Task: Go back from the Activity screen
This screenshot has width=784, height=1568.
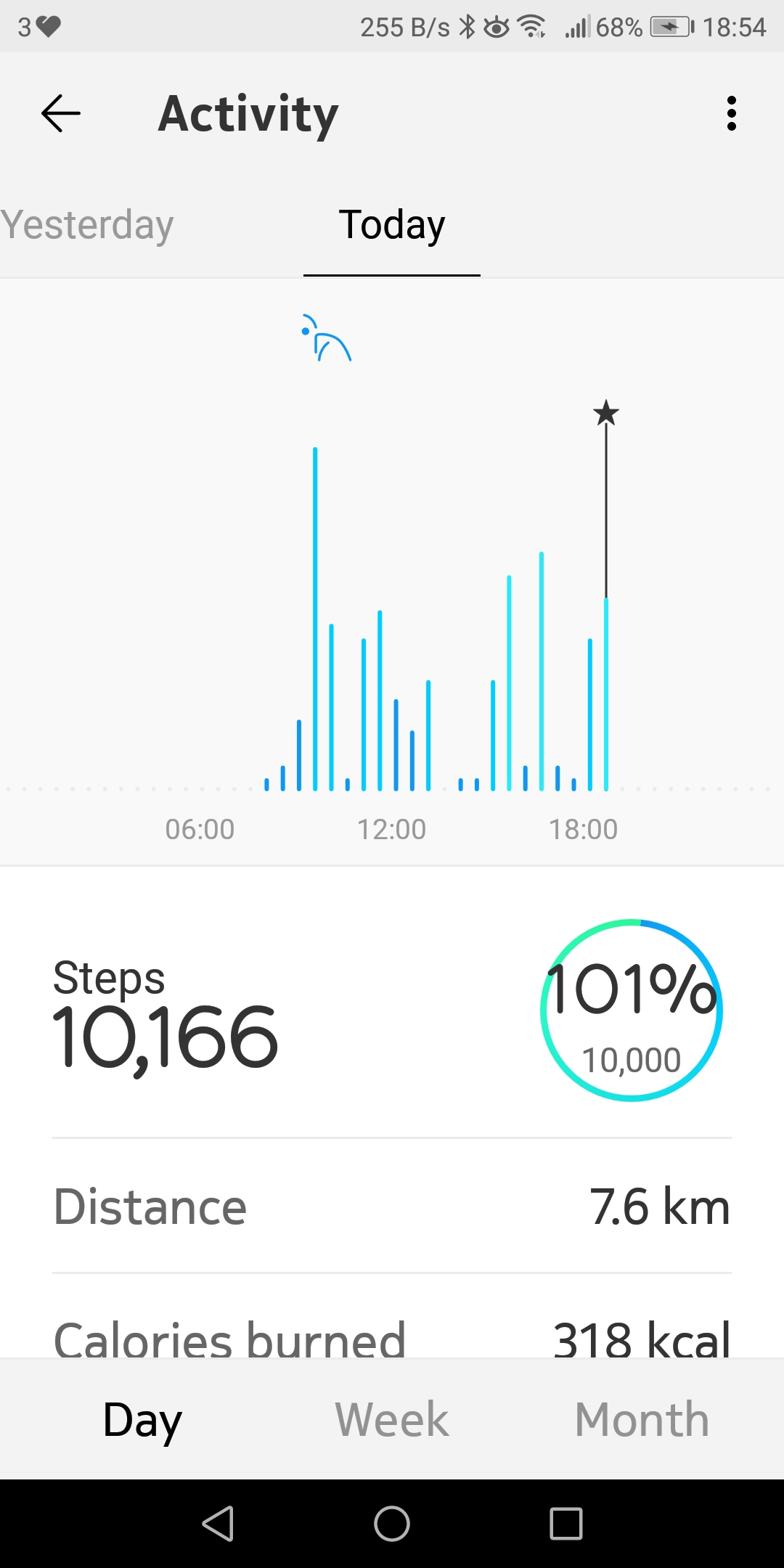Action: point(61,114)
